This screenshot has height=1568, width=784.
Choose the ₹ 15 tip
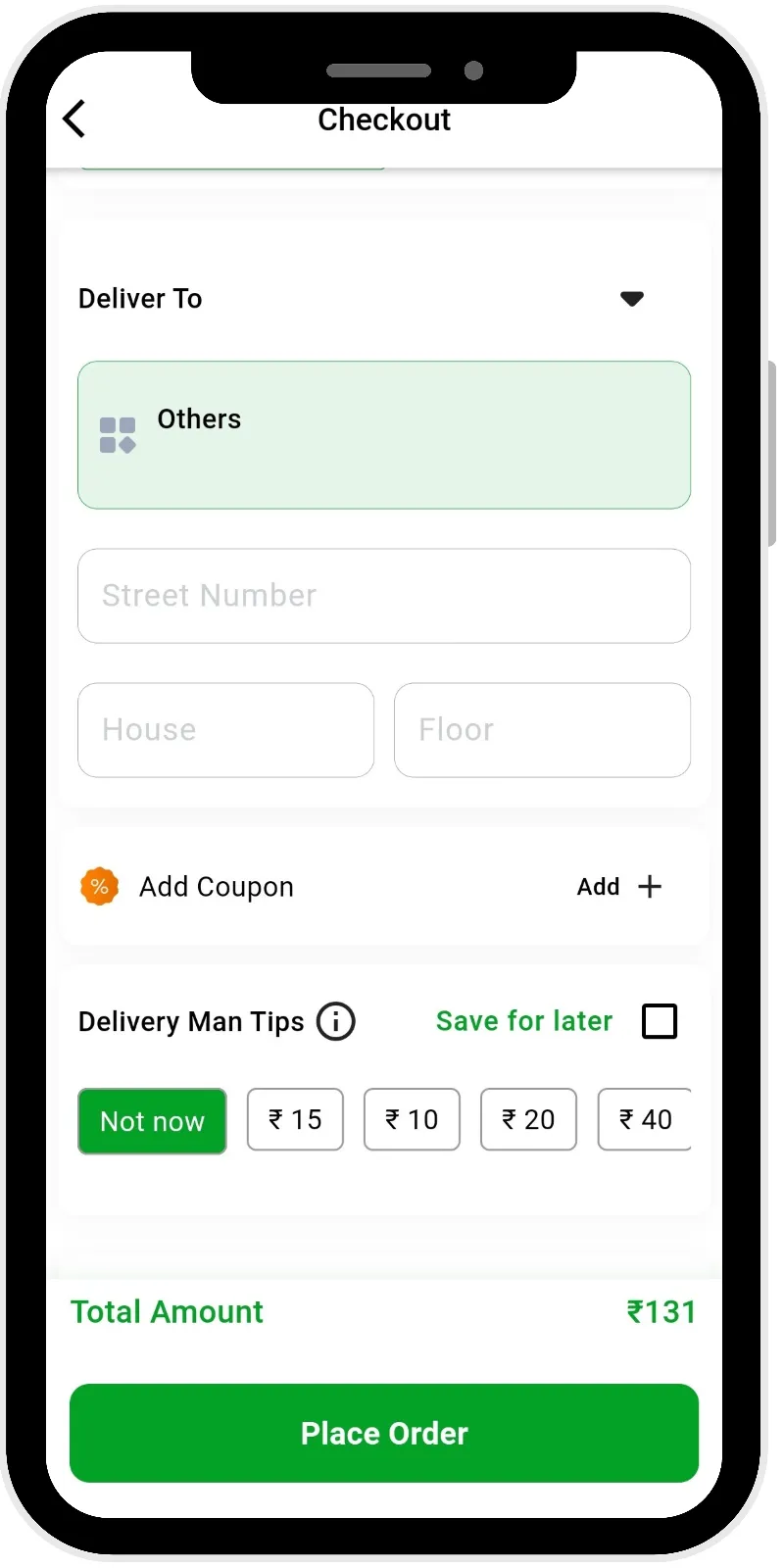click(x=295, y=1119)
